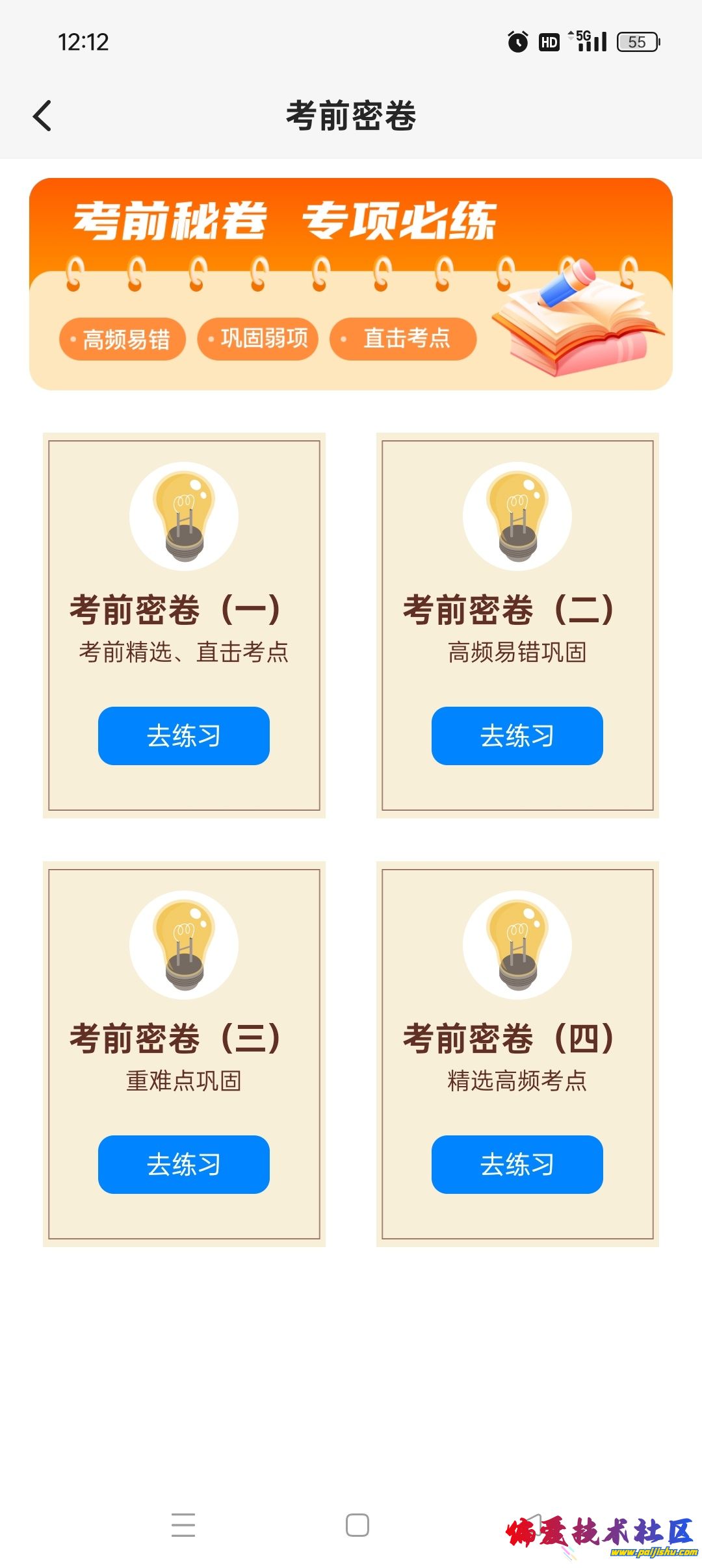
Task: Select the 直击考点 tag in the banner
Action: (403, 338)
